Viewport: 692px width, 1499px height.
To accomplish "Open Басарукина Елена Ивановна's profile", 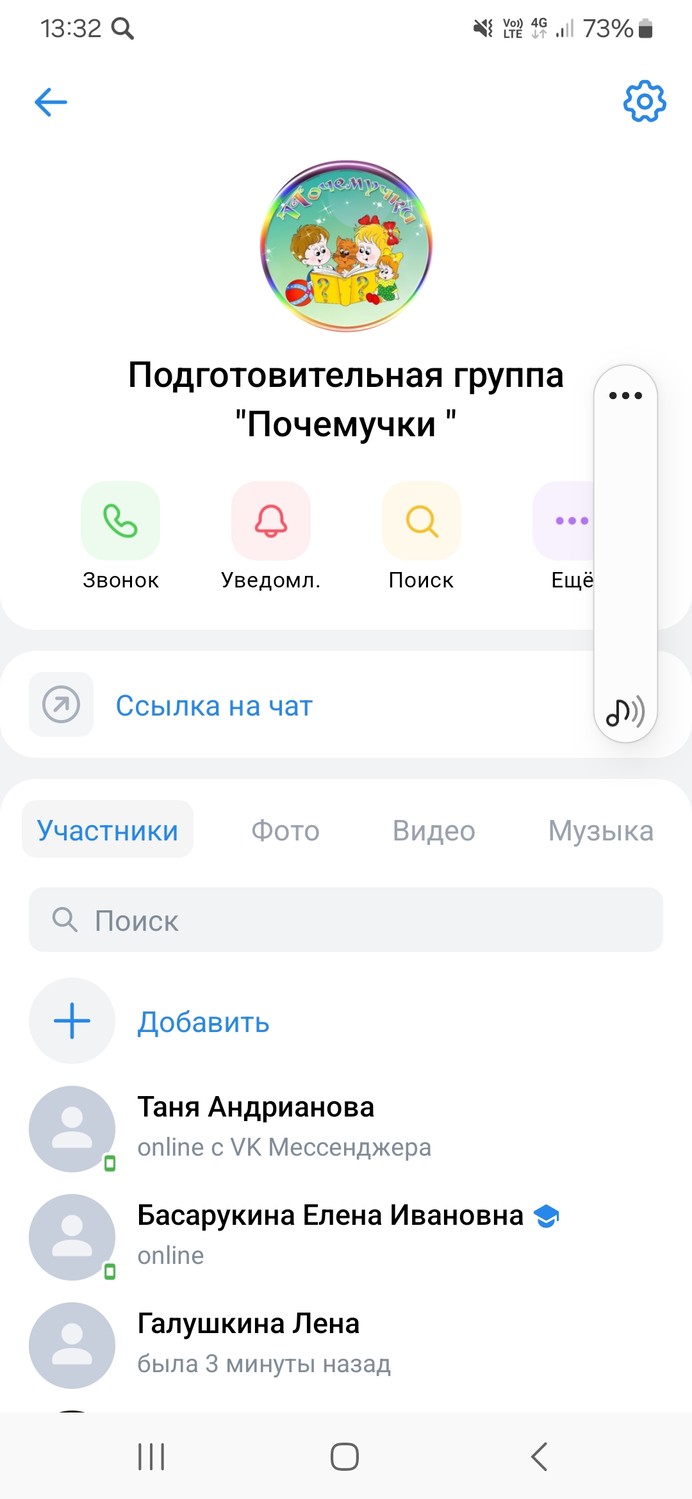I will [x=346, y=1235].
